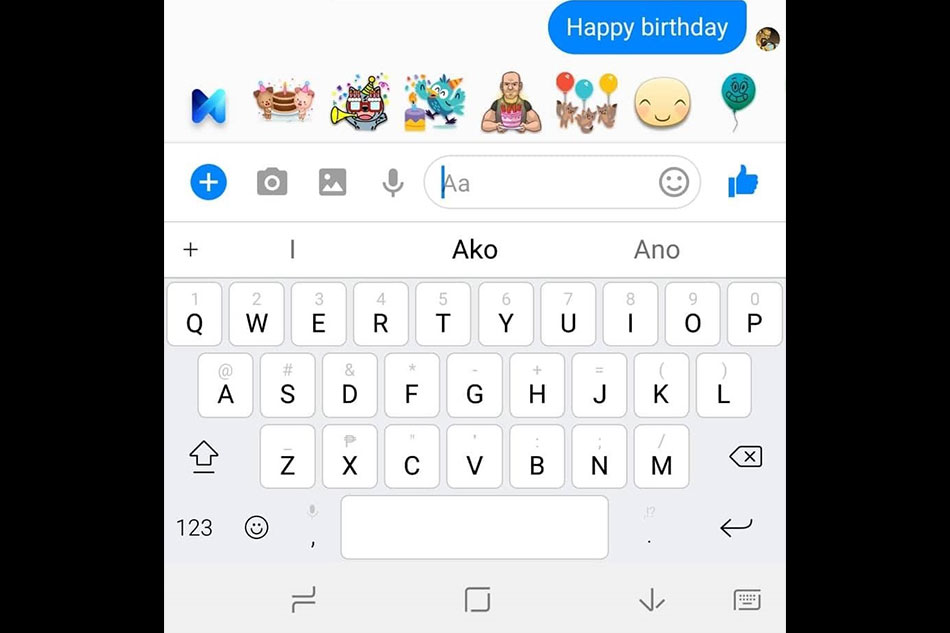The width and height of the screenshot is (950, 633).
Task: Choose the "Ano" keyboard suggestion
Action: [656, 250]
